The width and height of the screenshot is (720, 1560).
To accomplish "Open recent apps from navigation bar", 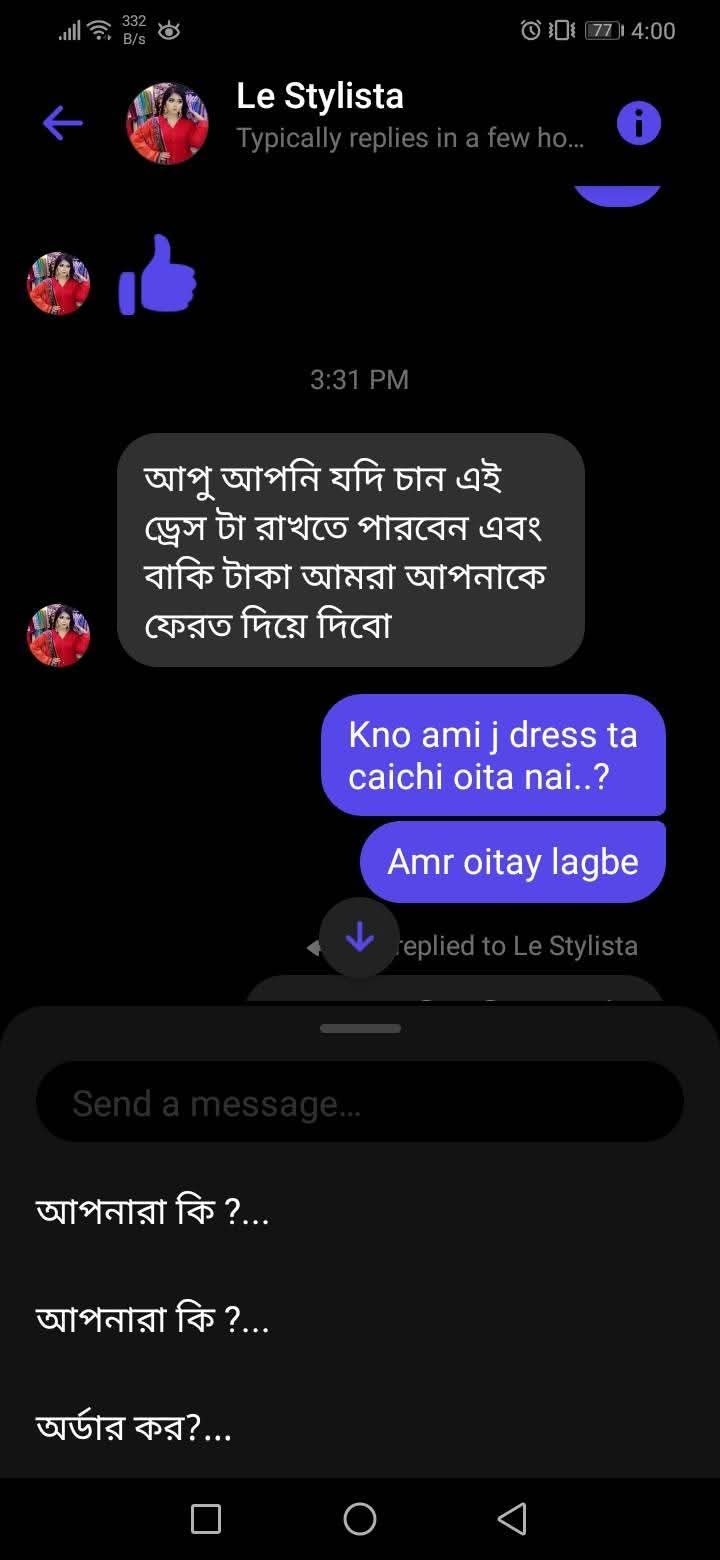I will click(206, 1519).
